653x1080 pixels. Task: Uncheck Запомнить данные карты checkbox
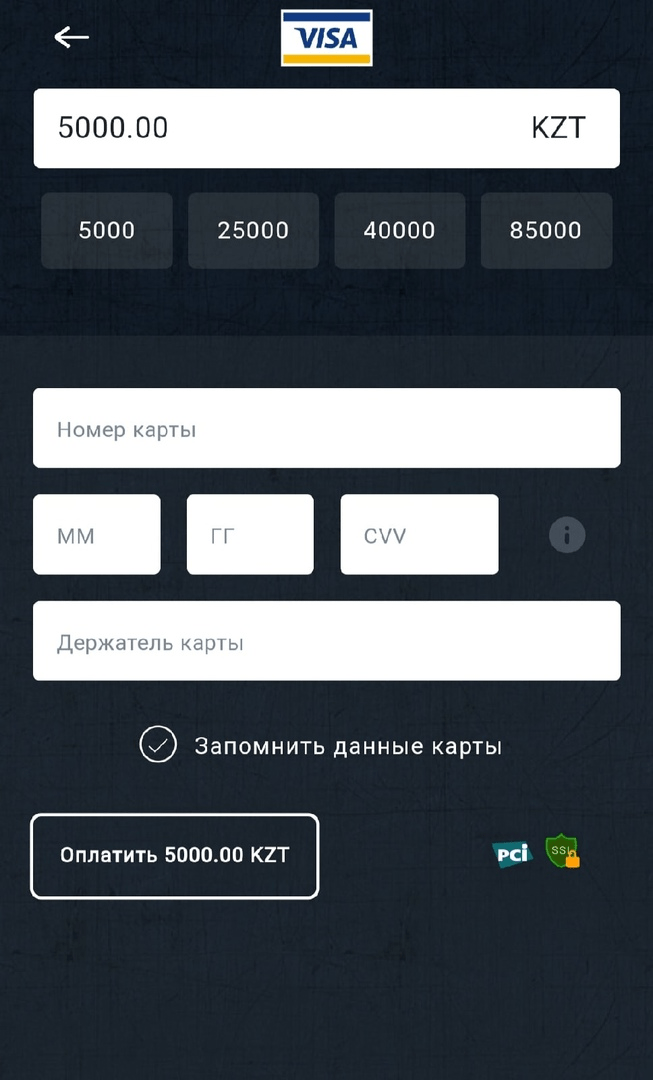[x=158, y=745]
